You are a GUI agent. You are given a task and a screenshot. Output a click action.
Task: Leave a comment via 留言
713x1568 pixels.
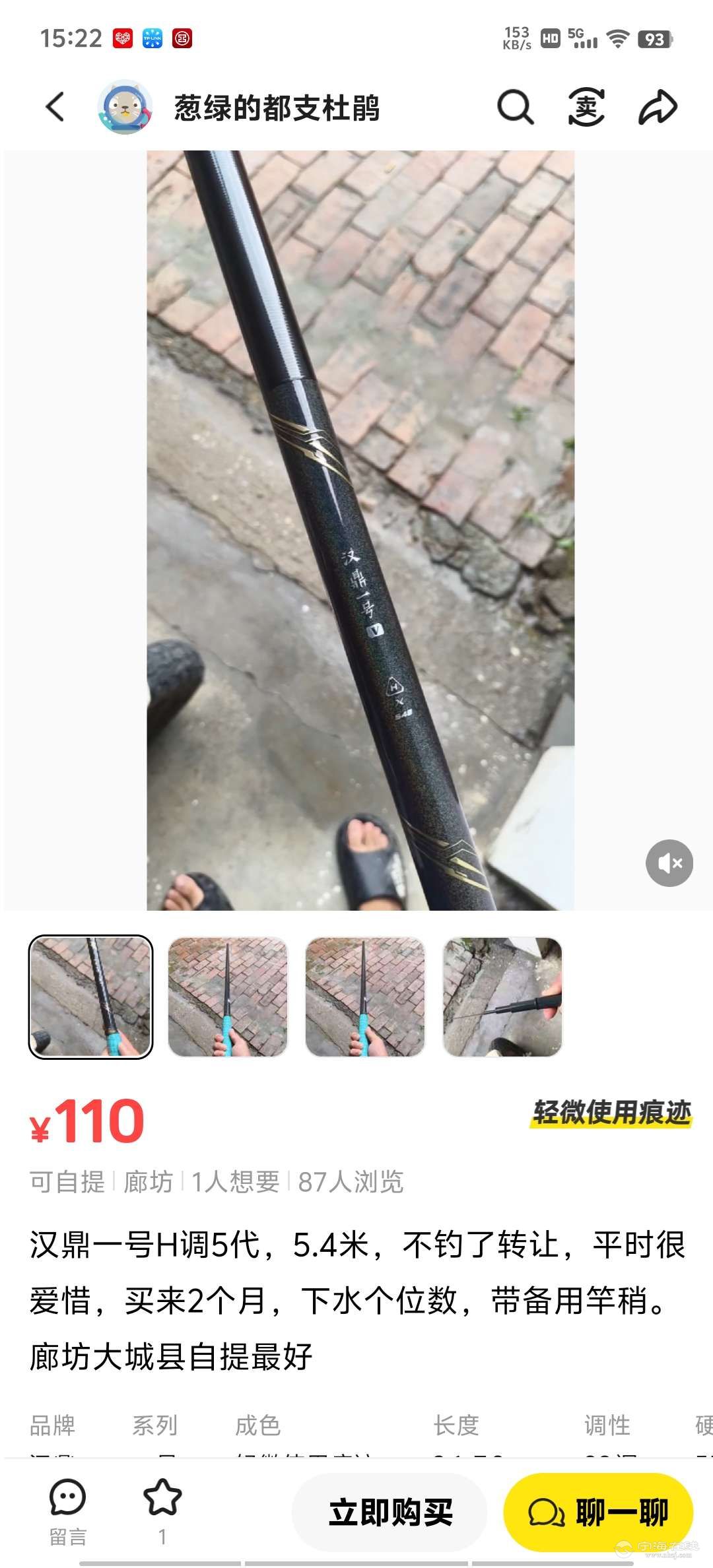[x=67, y=1510]
